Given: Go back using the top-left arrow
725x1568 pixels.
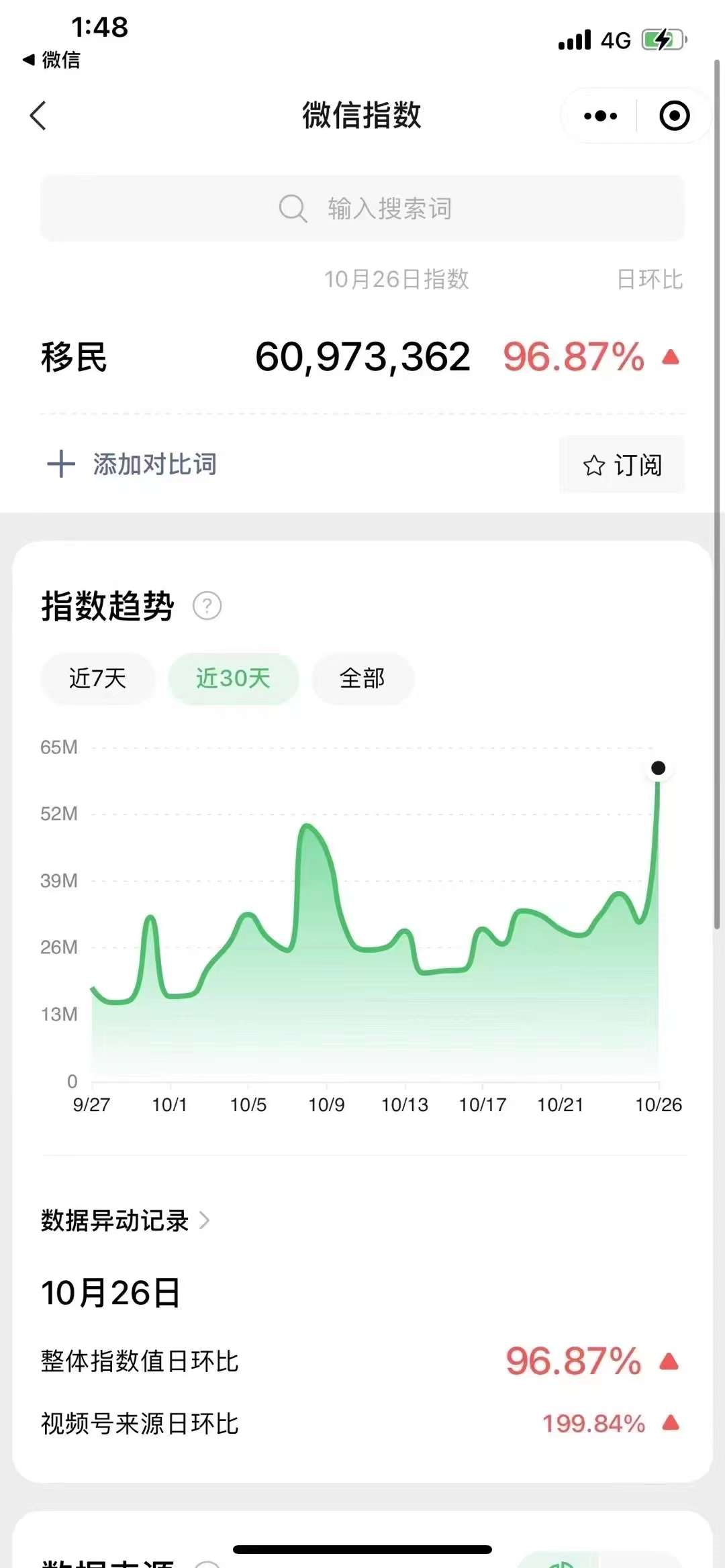Looking at the screenshot, I should tap(38, 115).
